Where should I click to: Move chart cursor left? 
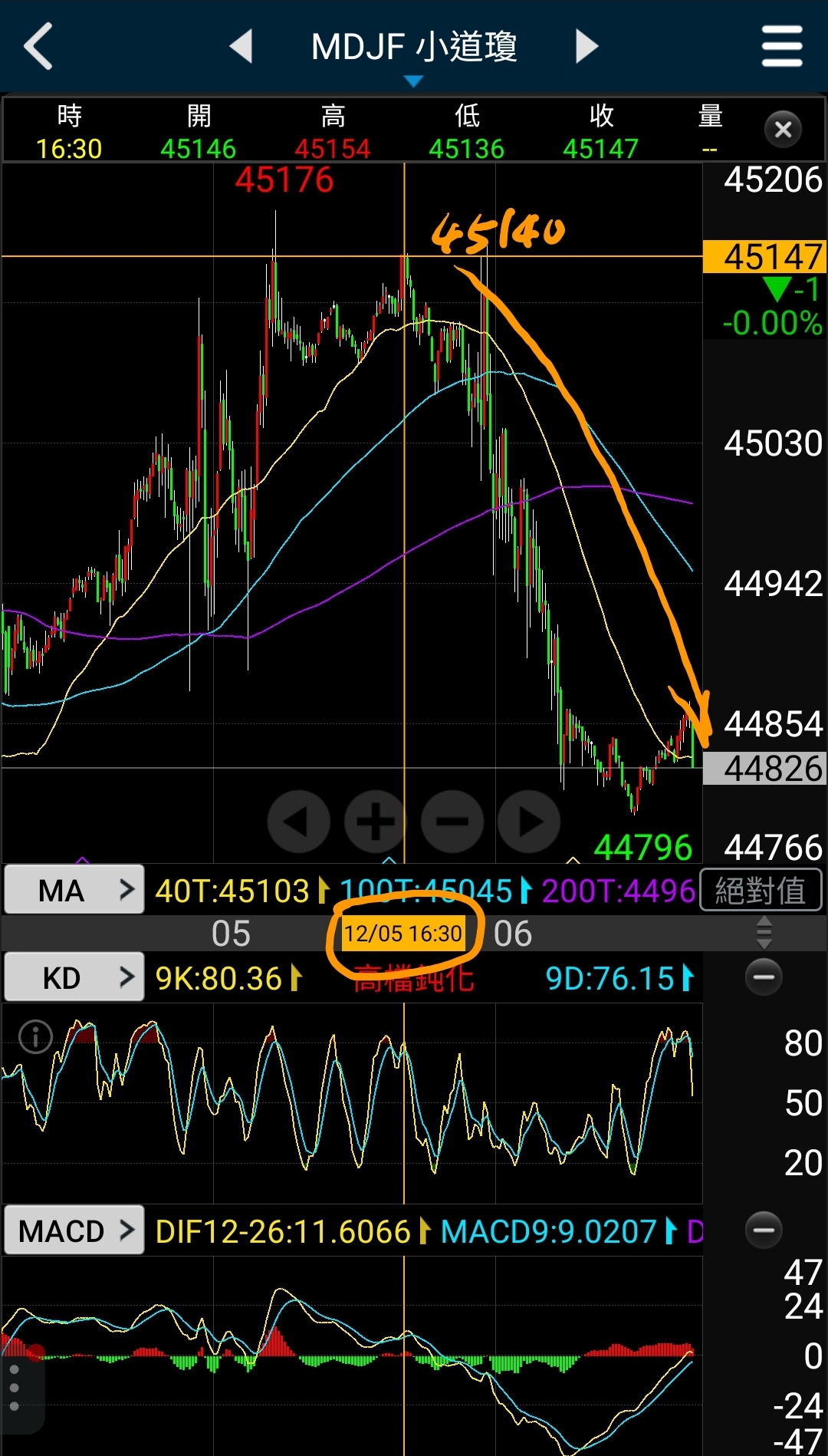click(298, 822)
